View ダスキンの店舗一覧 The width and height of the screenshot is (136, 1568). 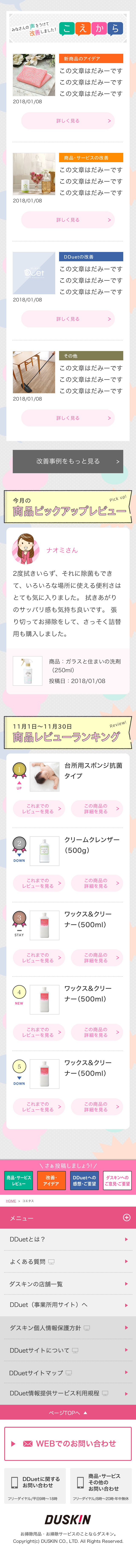pyautogui.click(x=68, y=1284)
